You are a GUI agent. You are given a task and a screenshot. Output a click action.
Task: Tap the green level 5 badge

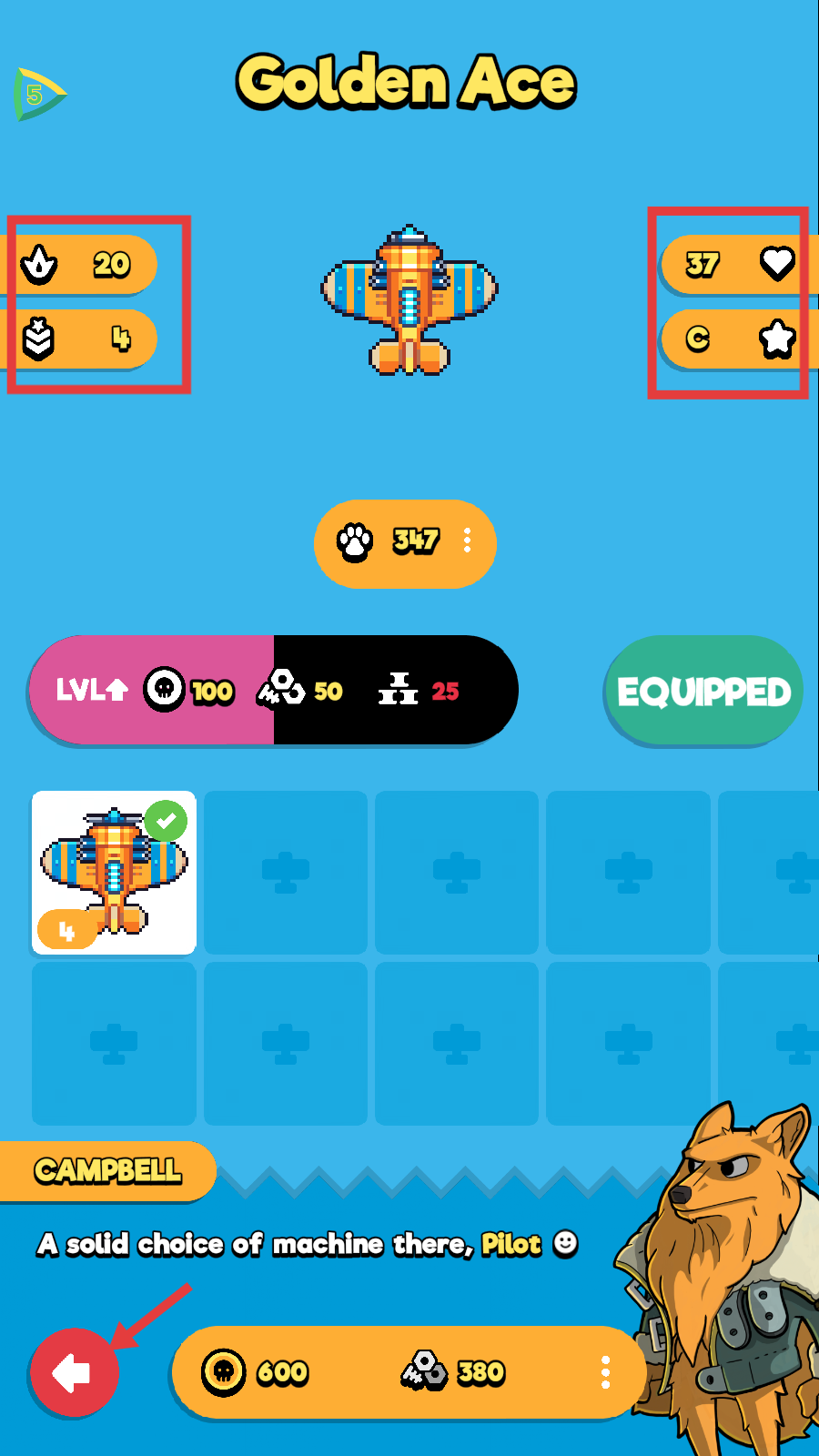(x=38, y=95)
